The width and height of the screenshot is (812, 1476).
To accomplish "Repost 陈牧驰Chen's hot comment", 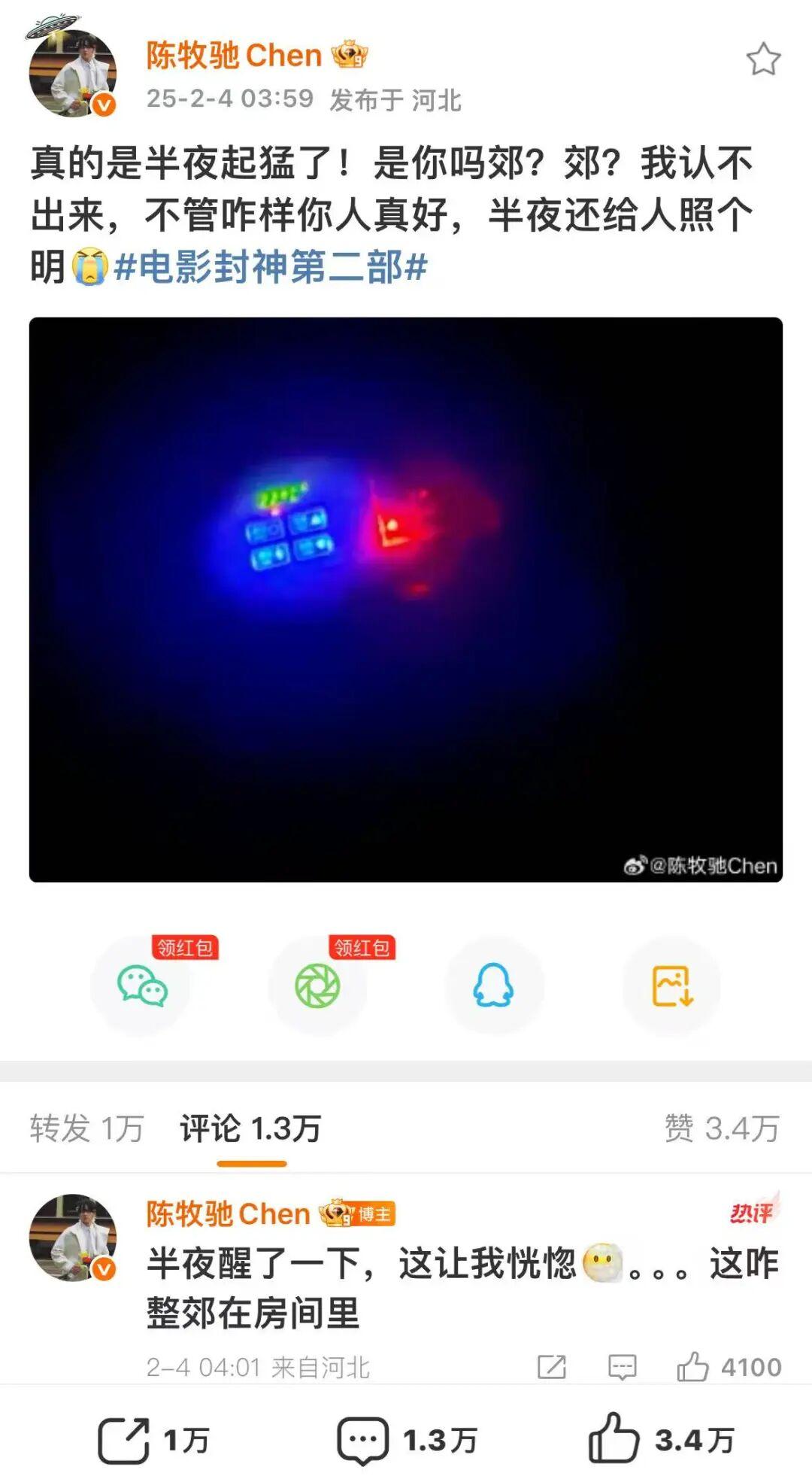I will (552, 1367).
